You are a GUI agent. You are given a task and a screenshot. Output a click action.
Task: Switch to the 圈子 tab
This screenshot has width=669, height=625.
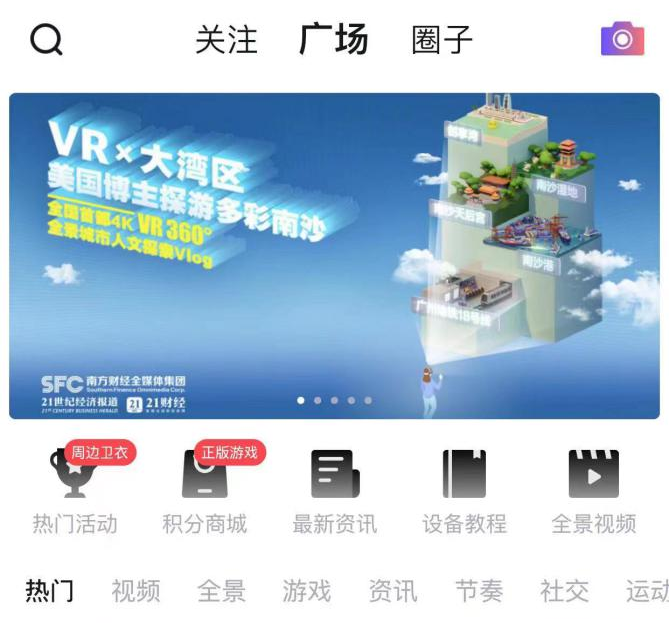(441, 40)
